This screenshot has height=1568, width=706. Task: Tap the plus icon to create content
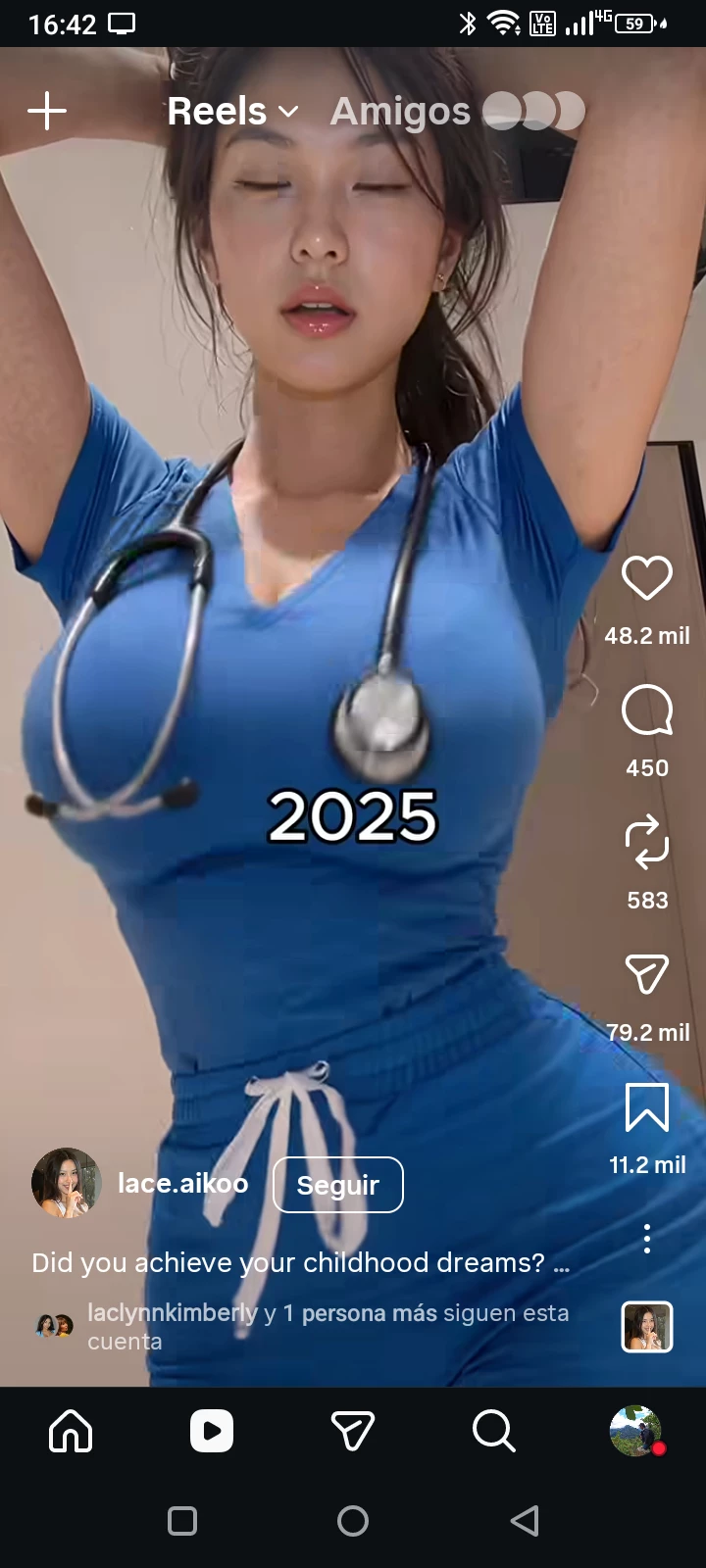[47, 111]
